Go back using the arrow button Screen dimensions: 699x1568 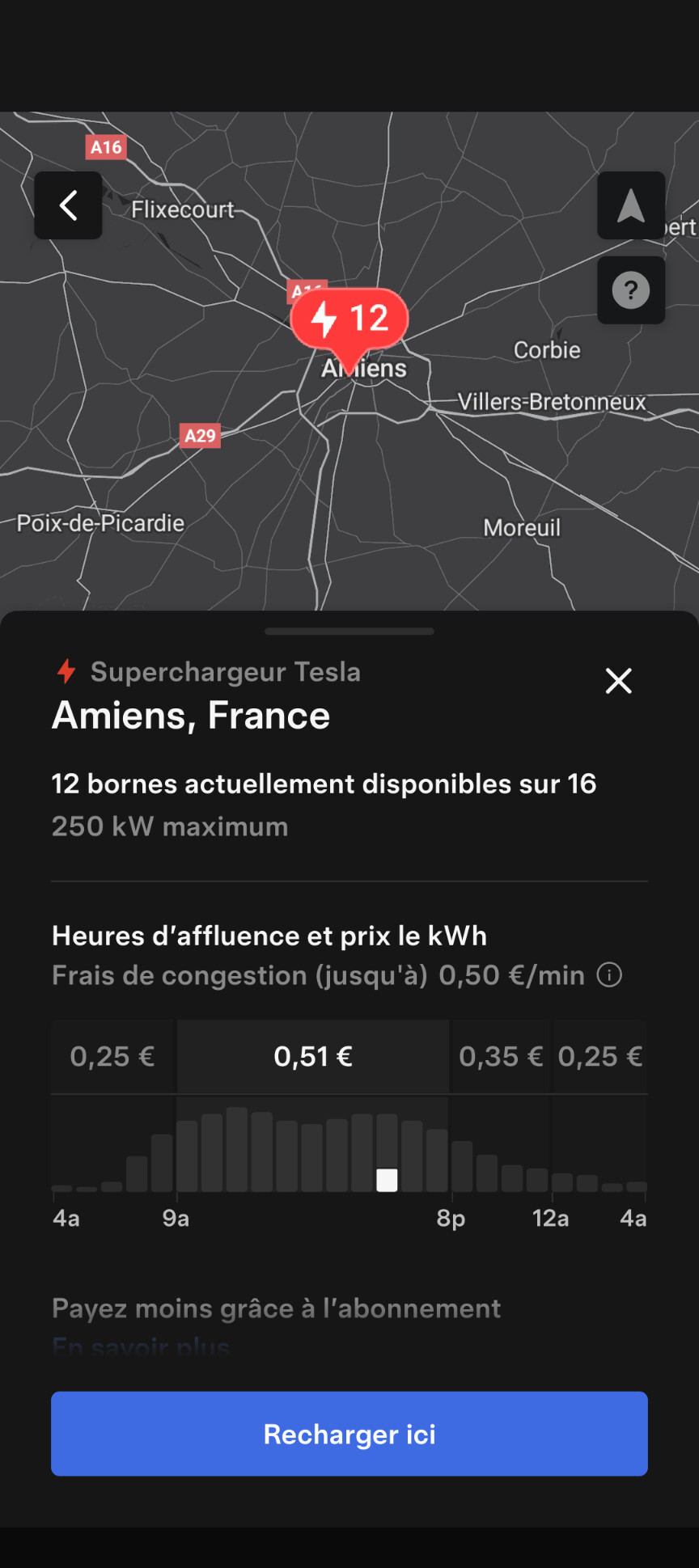[x=68, y=205]
